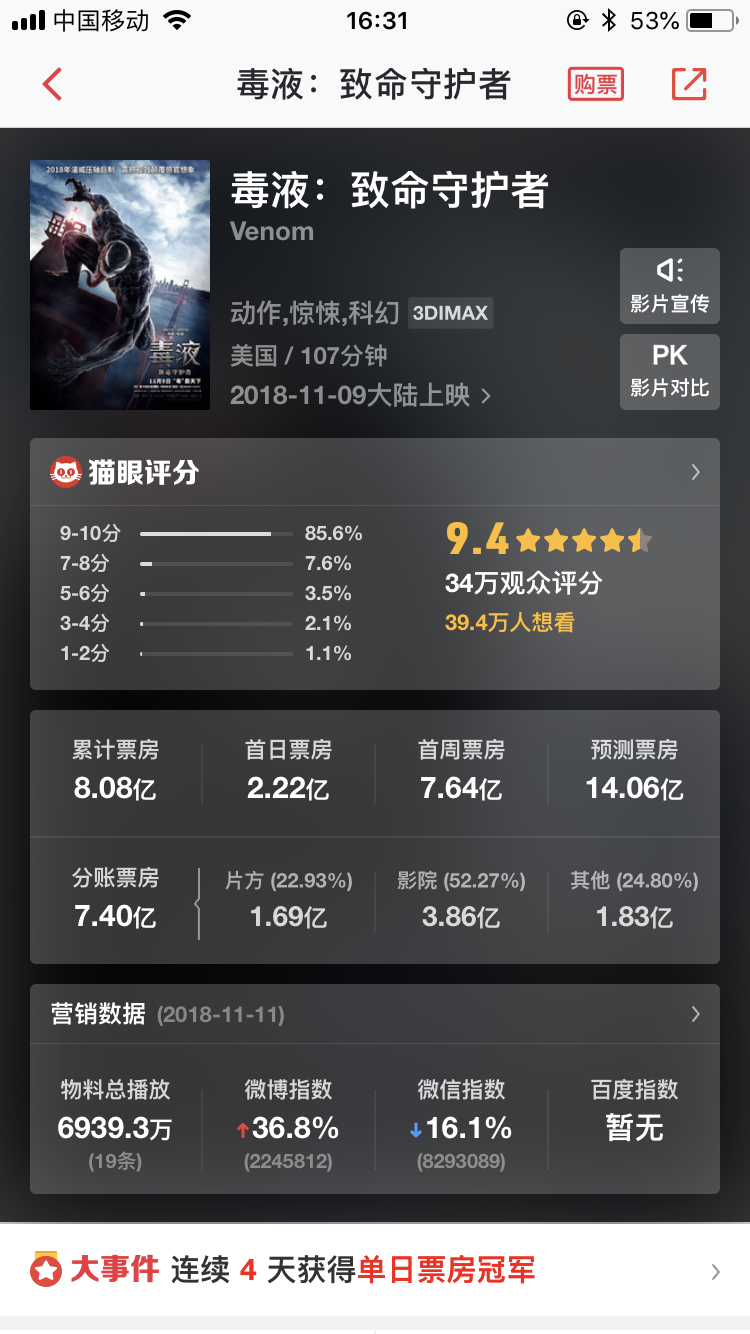
Task: View the 2018-11-09 大陆上映 release dates
Action: tap(360, 395)
